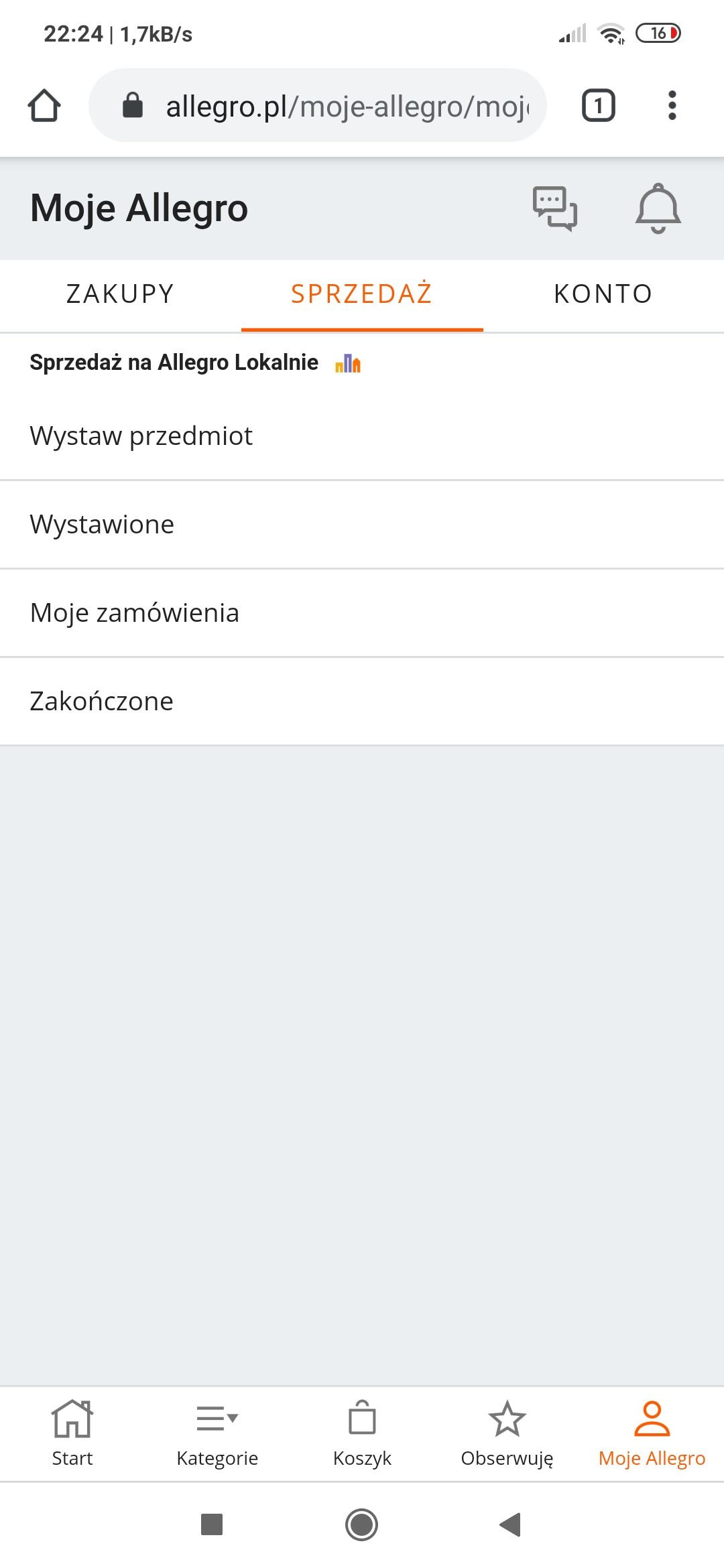Go back using system back button

click(510, 1524)
